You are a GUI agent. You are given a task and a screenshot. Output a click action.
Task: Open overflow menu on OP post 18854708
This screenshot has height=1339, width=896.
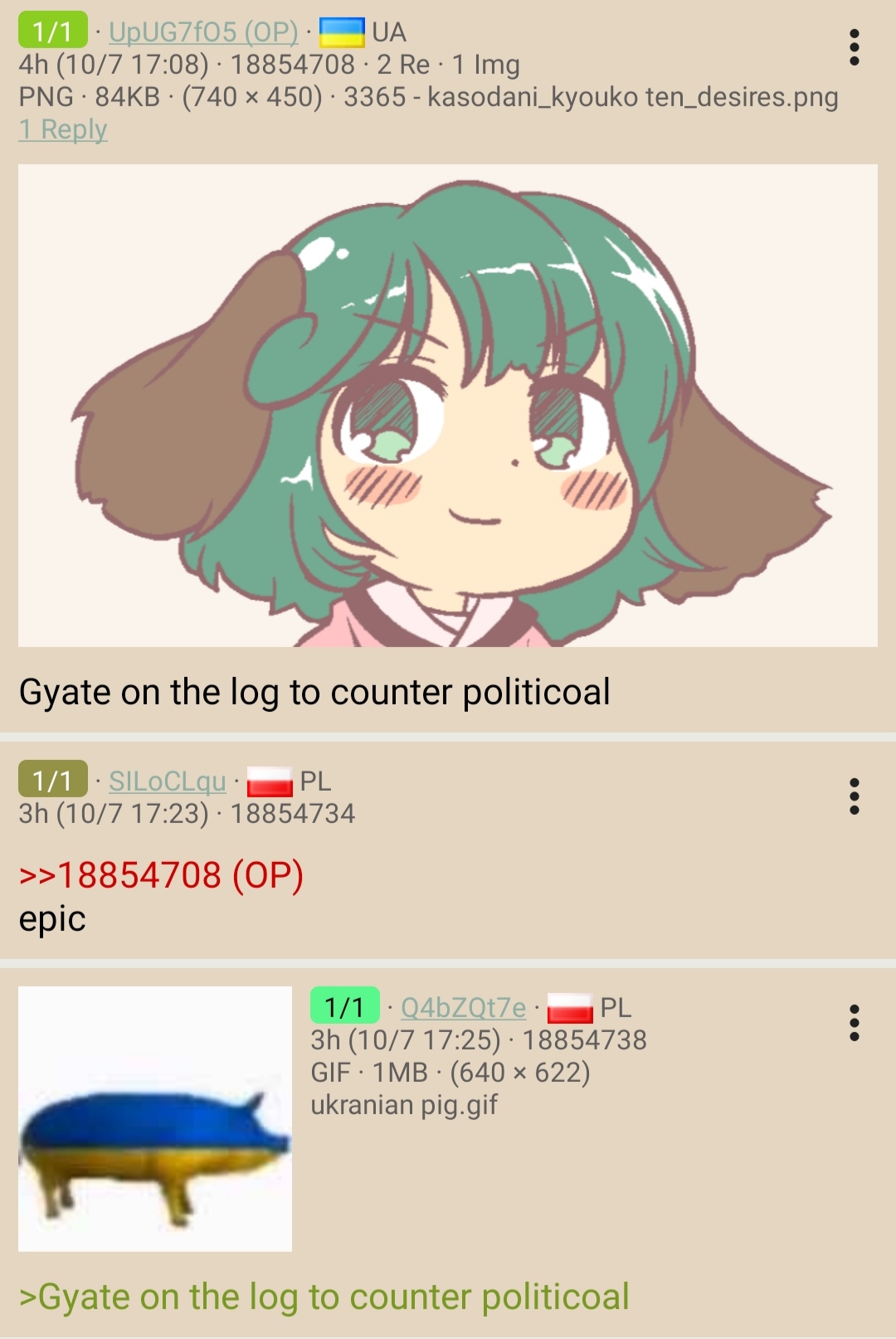[x=854, y=48]
